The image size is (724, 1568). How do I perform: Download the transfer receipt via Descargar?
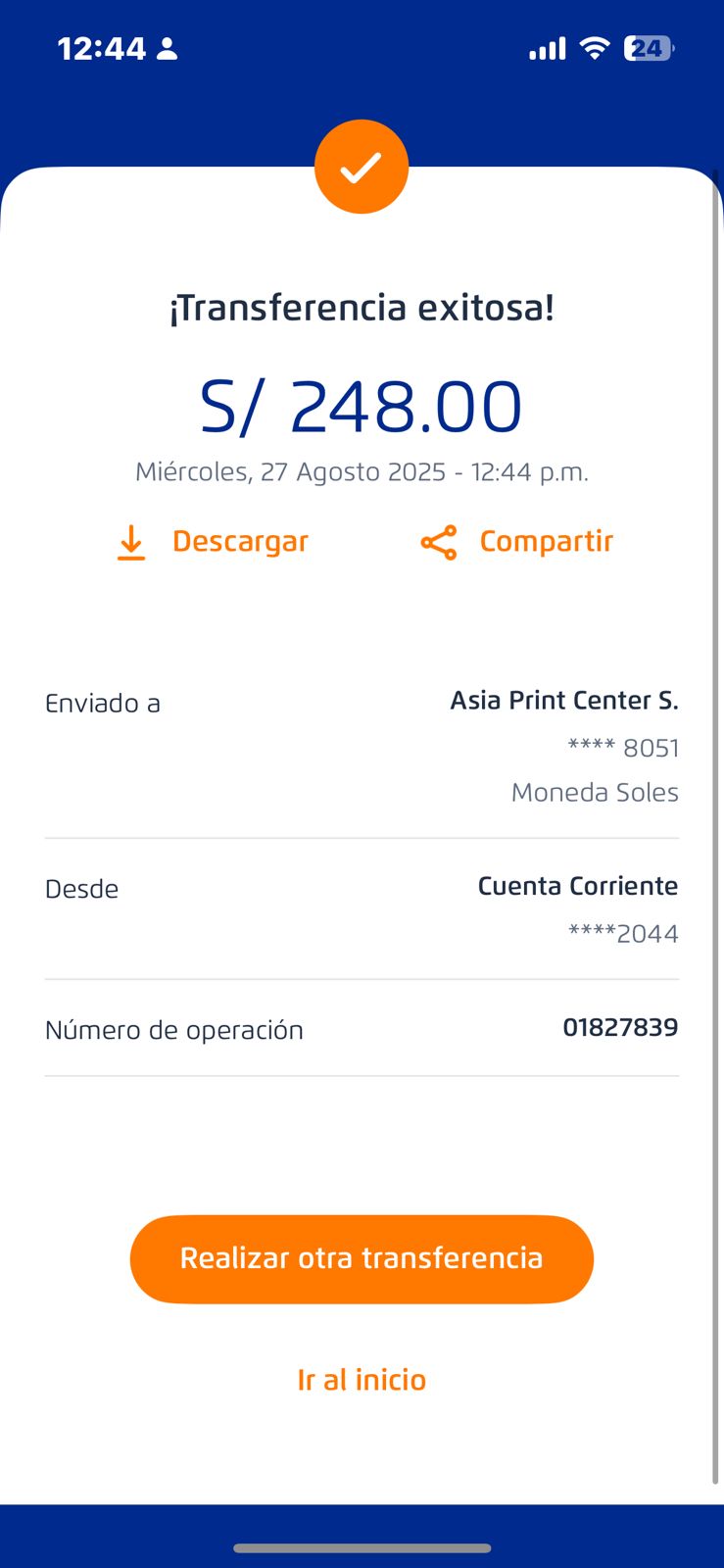(x=212, y=542)
